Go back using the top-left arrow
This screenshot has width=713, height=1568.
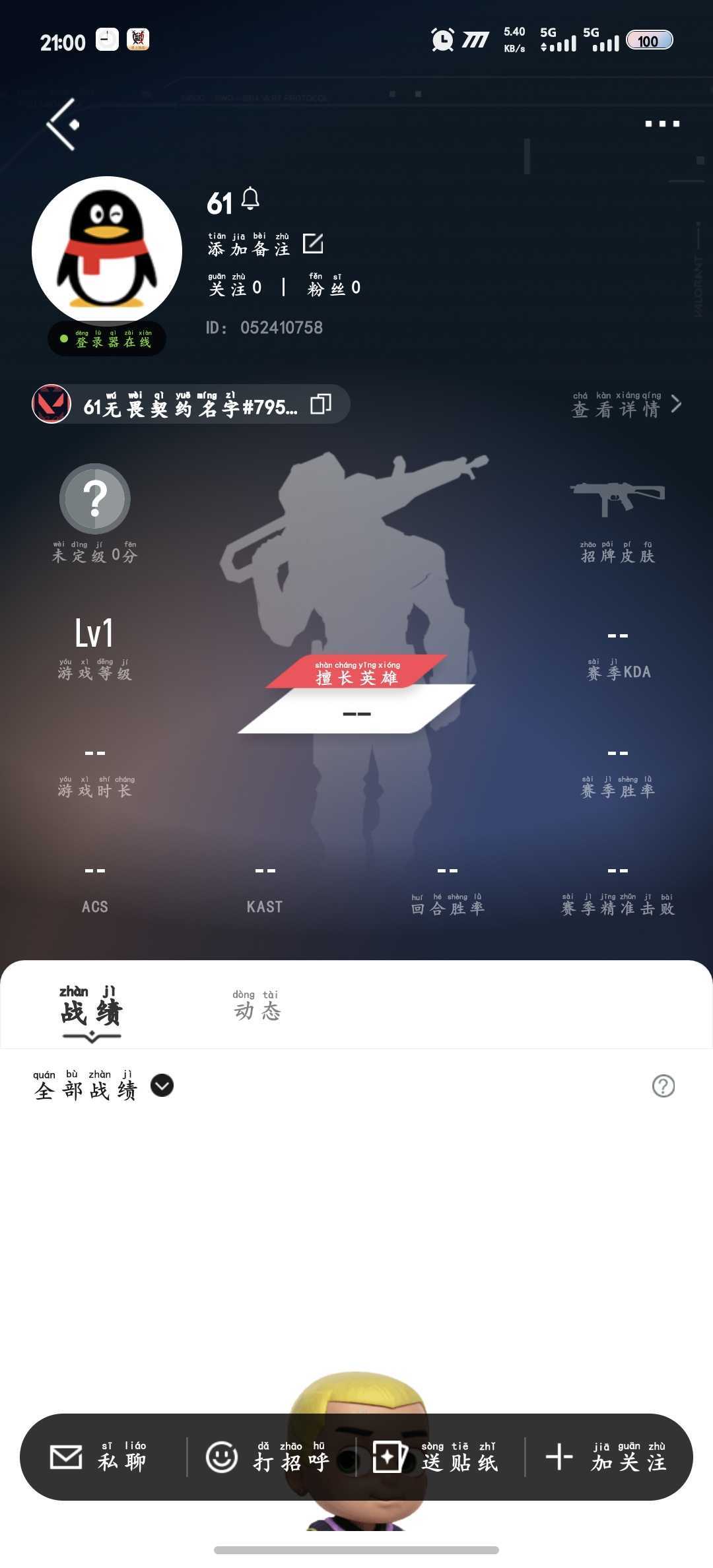(x=63, y=124)
